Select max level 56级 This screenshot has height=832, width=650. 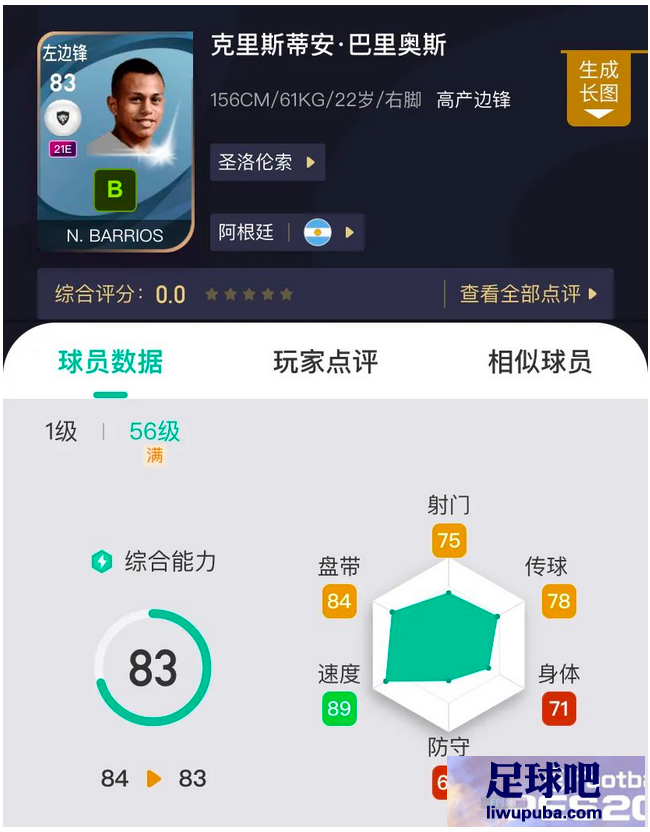click(155, 432)
